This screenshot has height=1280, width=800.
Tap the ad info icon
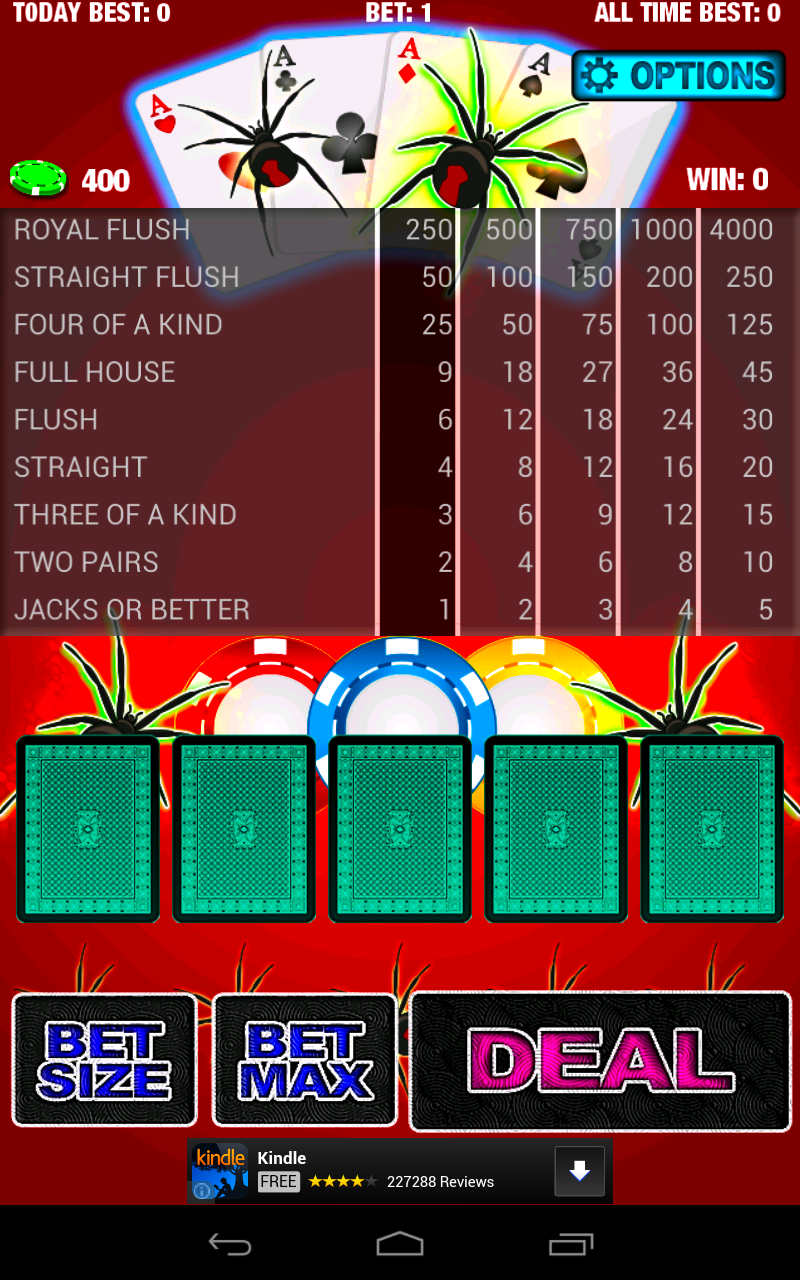click(x=202, y=1191)
